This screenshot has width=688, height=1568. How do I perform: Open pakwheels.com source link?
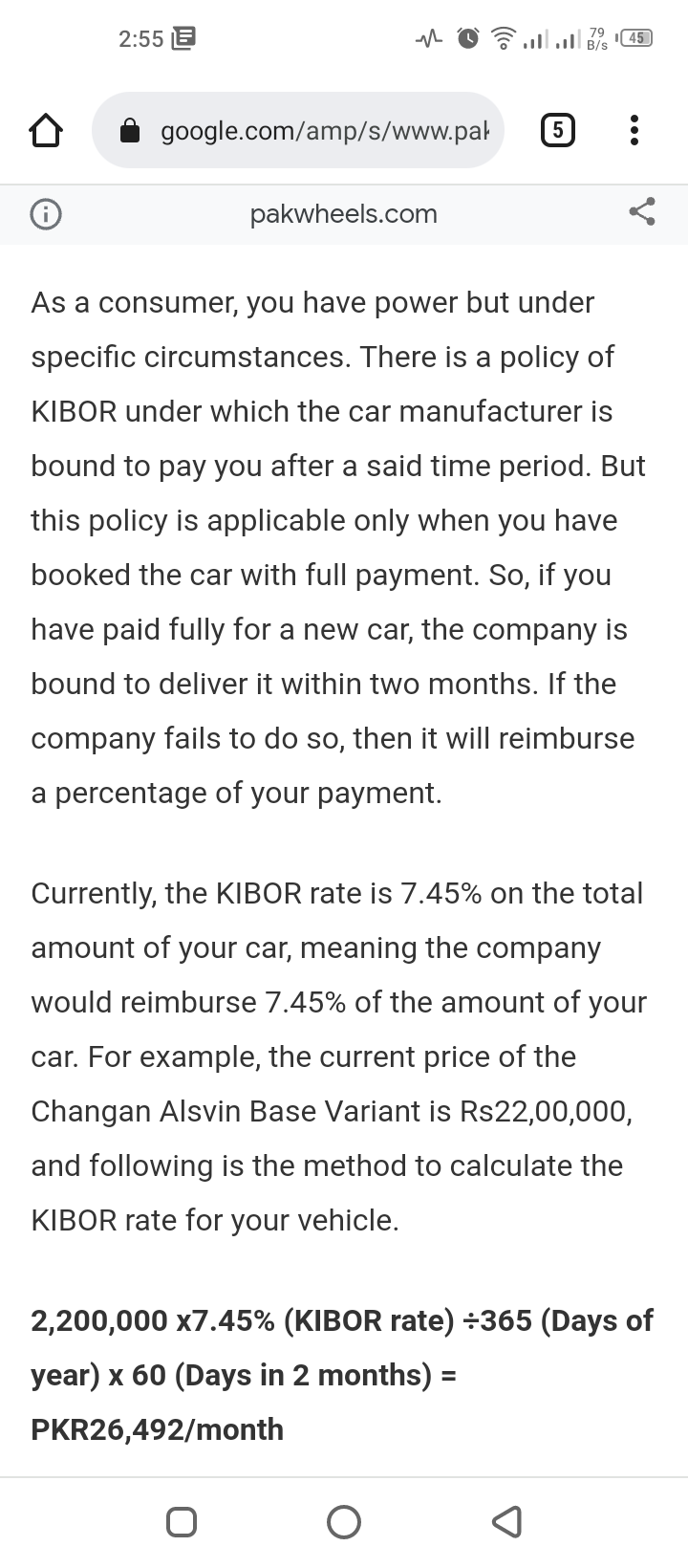[344, 214]
